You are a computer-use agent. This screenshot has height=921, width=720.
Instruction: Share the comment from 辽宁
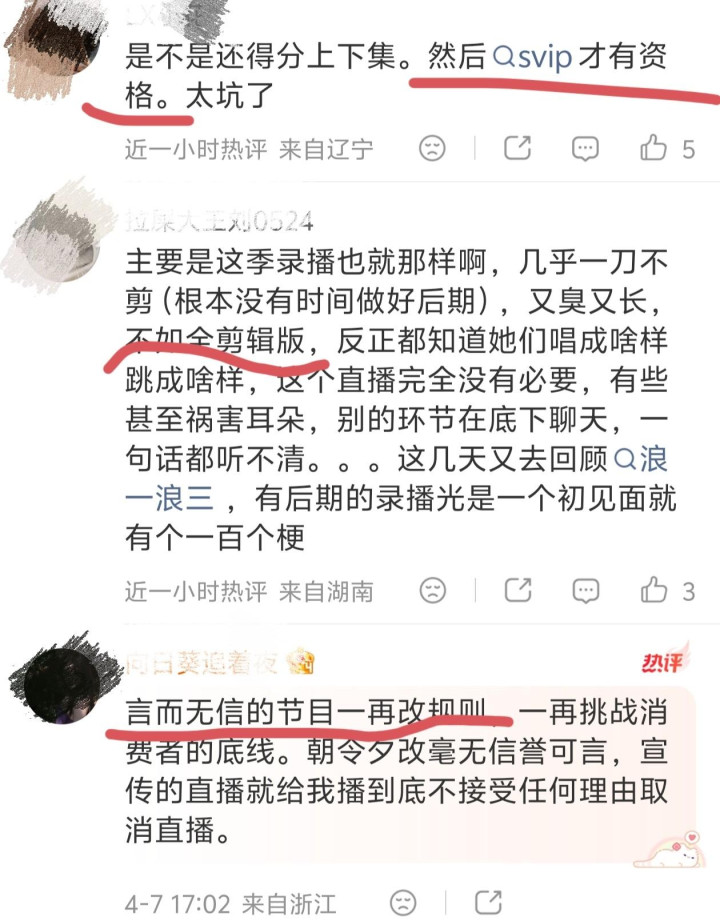point(517,149)
